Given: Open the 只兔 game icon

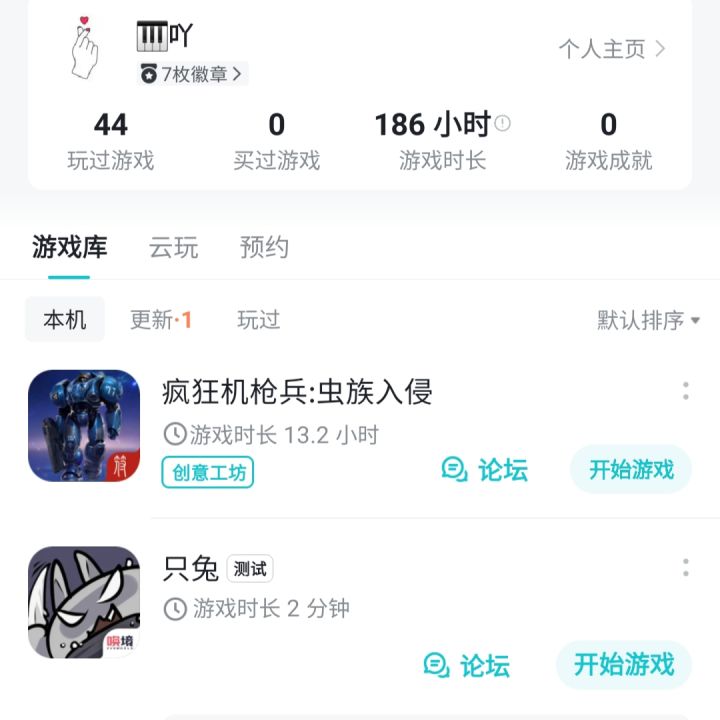Looking at the screenshot, I should 84,602.
